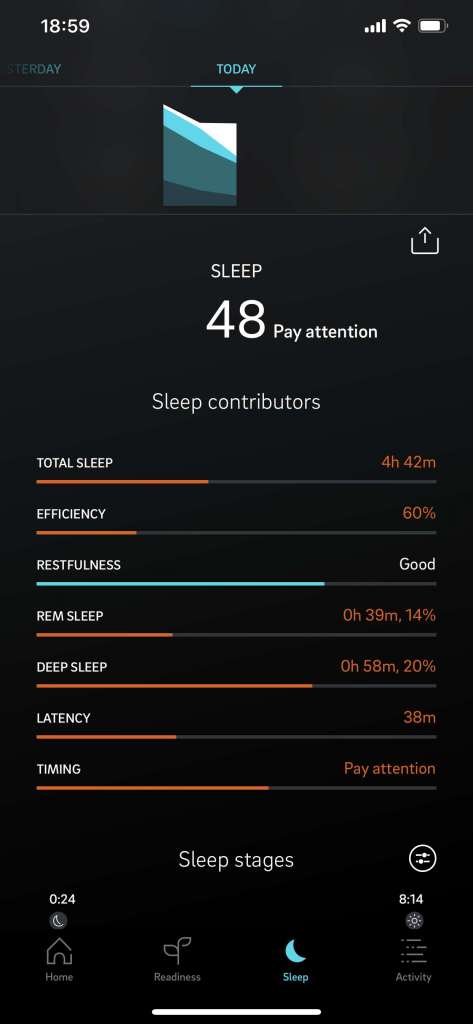
Task: Open the Total Sleep contributor
Action: coord(236,470)
